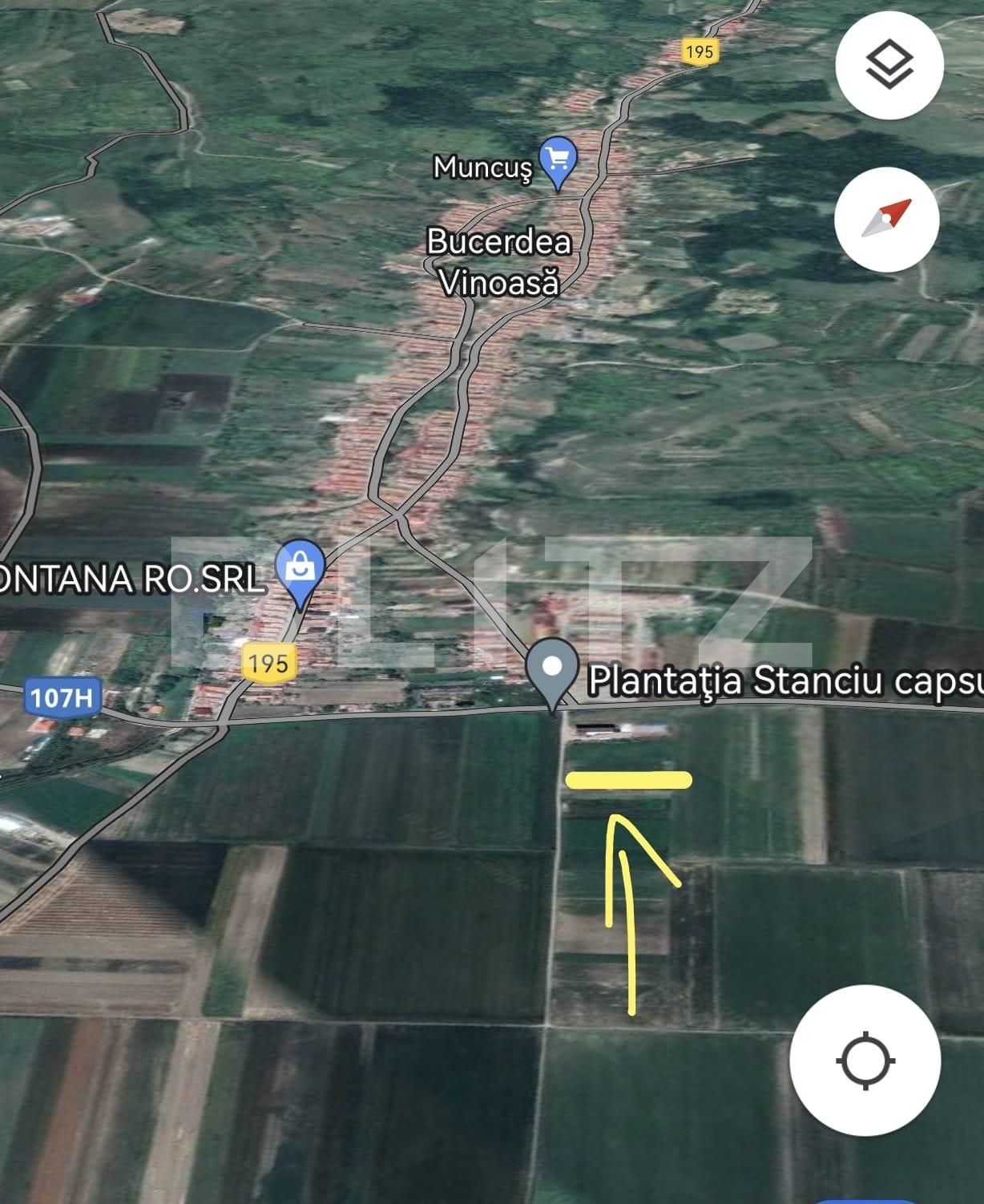Open the map layers selector

point(889,66)
